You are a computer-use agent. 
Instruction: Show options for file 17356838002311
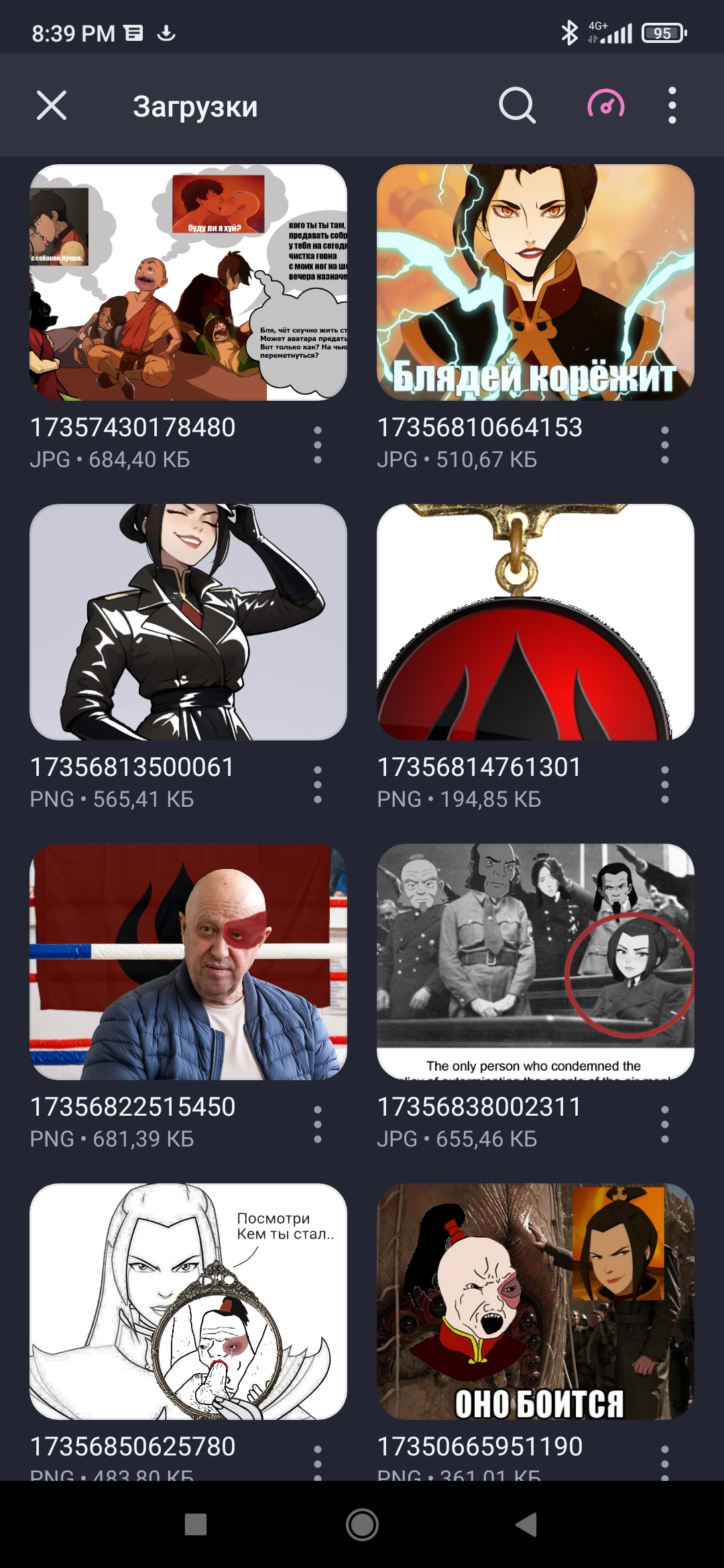point(665,1124)
